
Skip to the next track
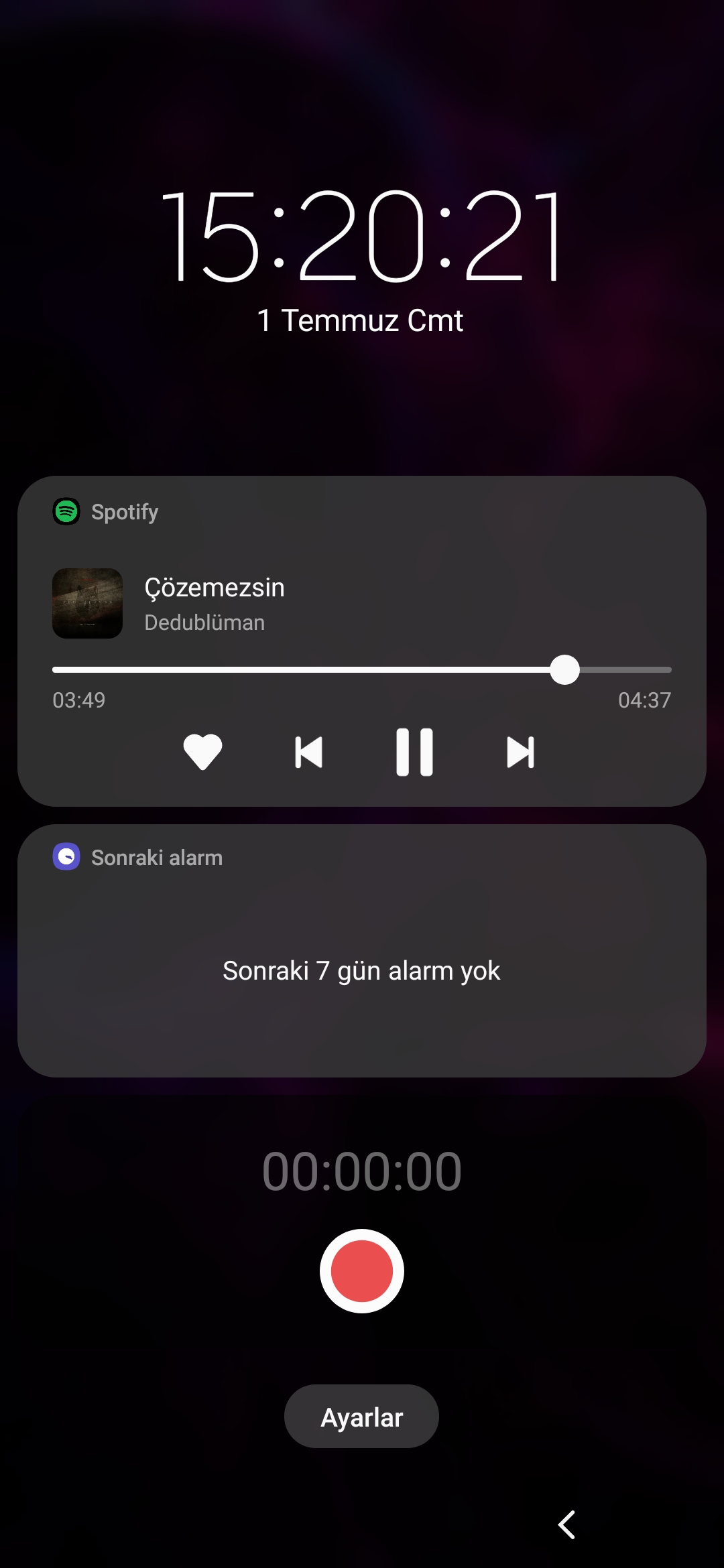[520, 752]
